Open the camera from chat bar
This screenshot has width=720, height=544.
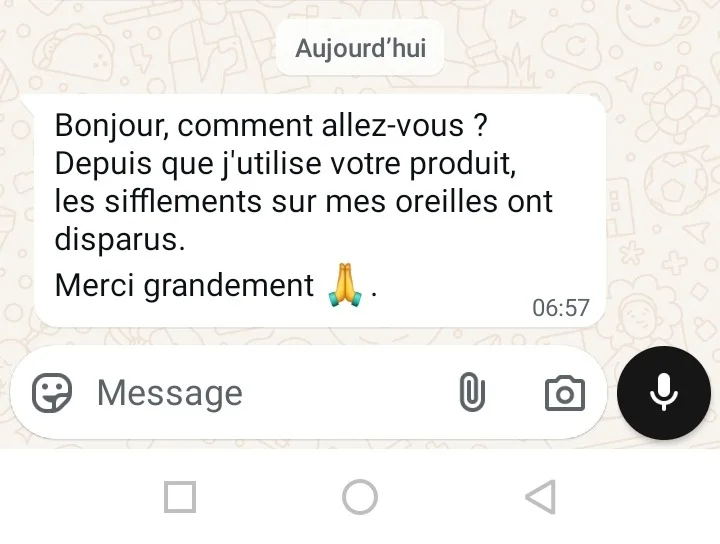[x=564, y=393]
